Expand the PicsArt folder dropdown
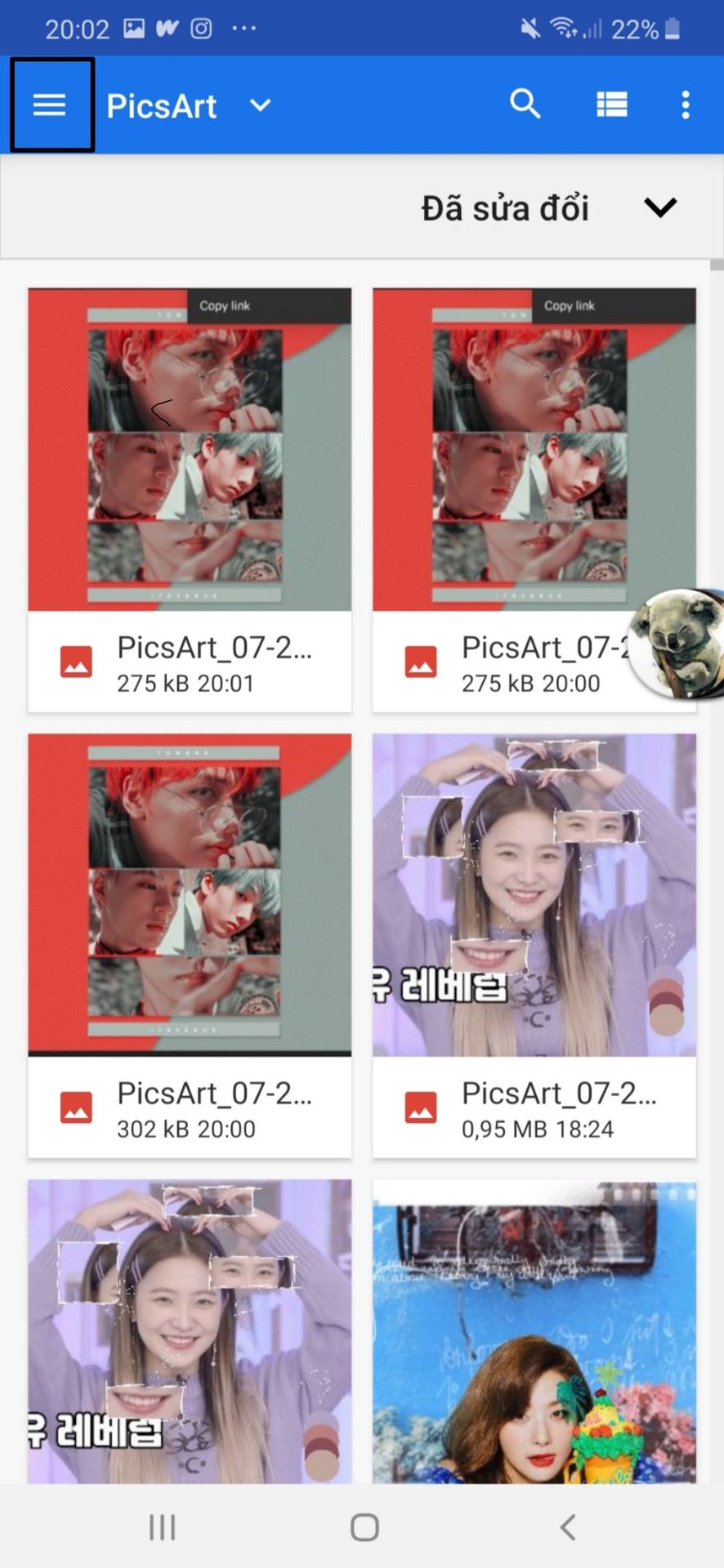This screenshot has width=724, height=1568. pyautogui.click(x=260, y=105)
